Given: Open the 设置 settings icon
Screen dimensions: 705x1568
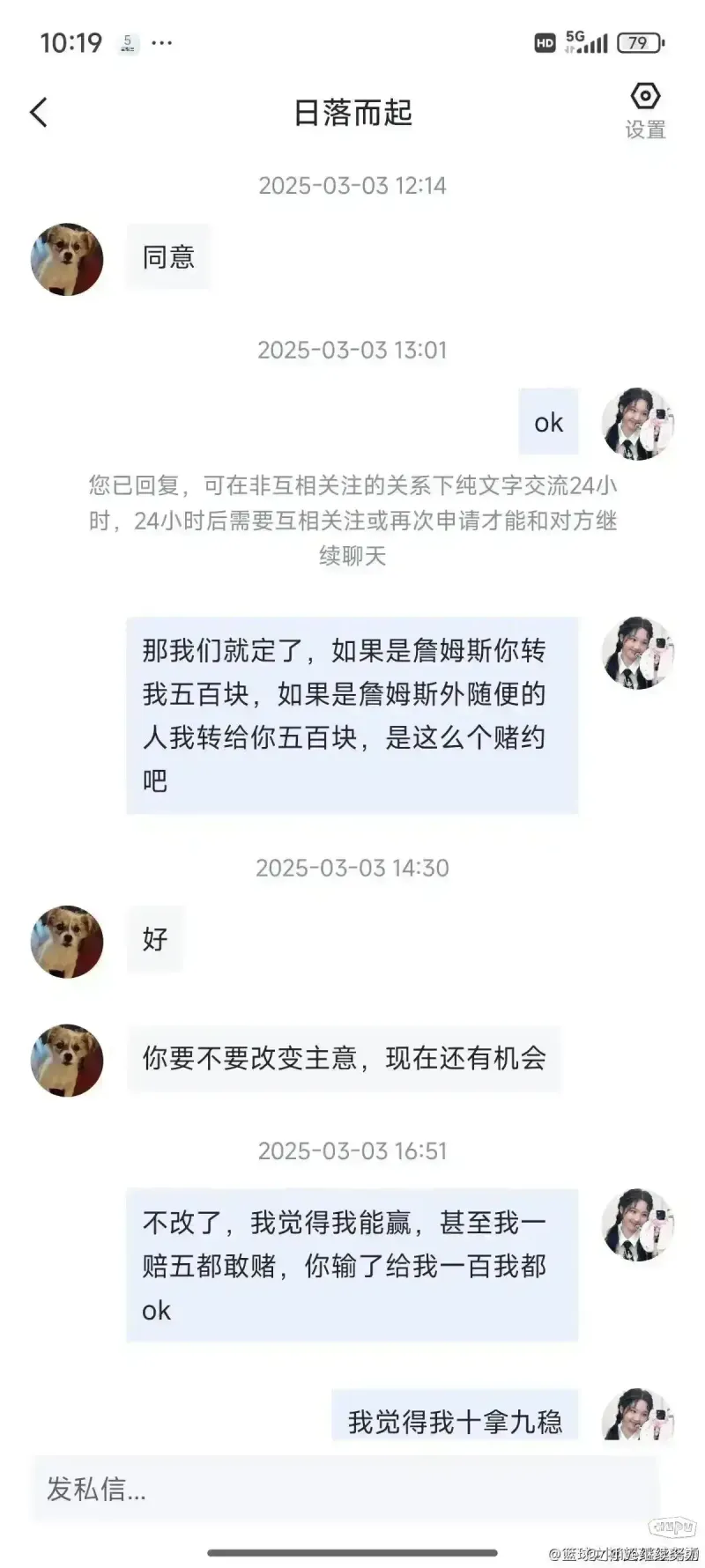Looking at the screenshot, I should [x=645, y=109].
